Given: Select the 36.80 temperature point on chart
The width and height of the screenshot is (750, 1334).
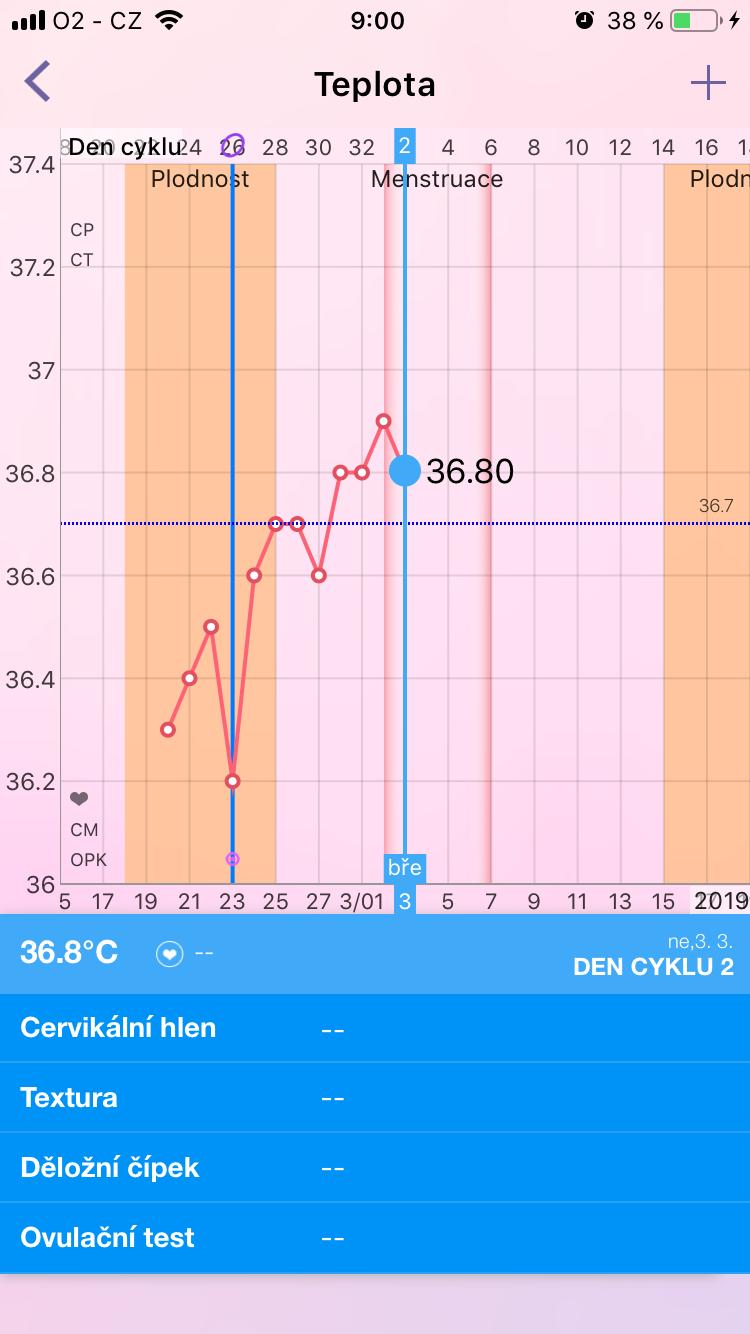Looking at the screenshot, I should click(405, 470).
